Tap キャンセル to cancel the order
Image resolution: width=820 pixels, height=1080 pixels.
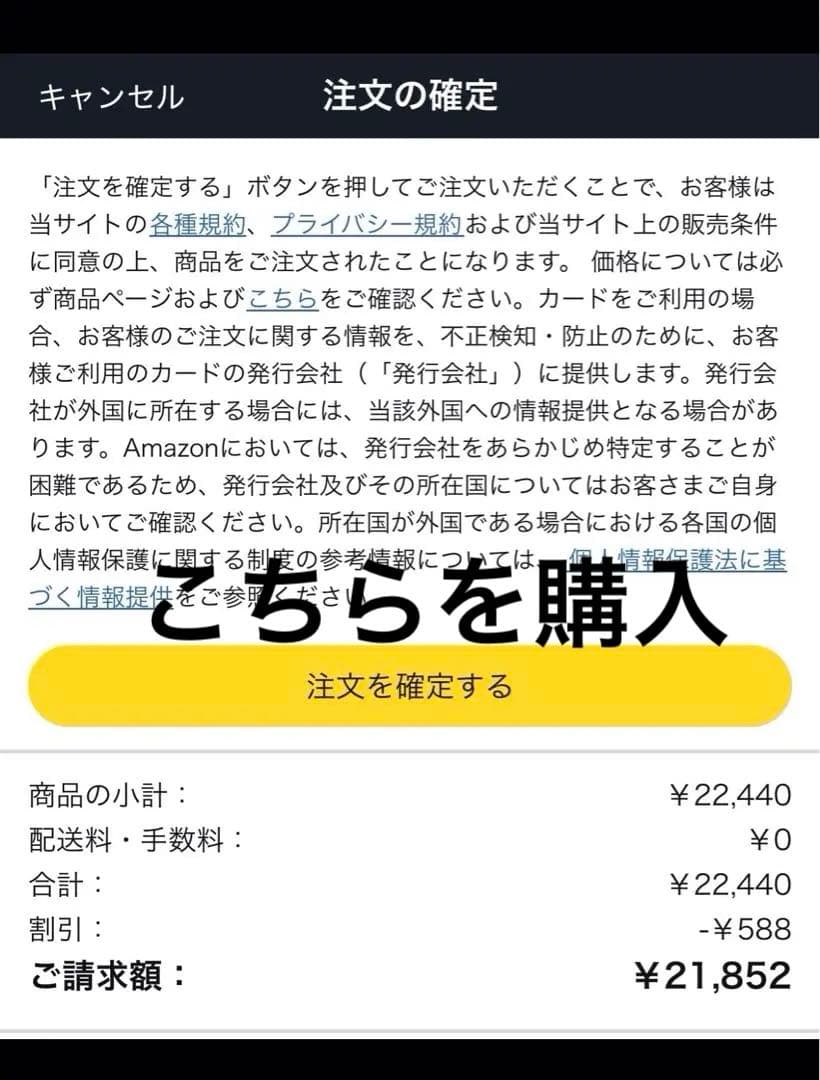pyautogui.click(x=110, y=99)
